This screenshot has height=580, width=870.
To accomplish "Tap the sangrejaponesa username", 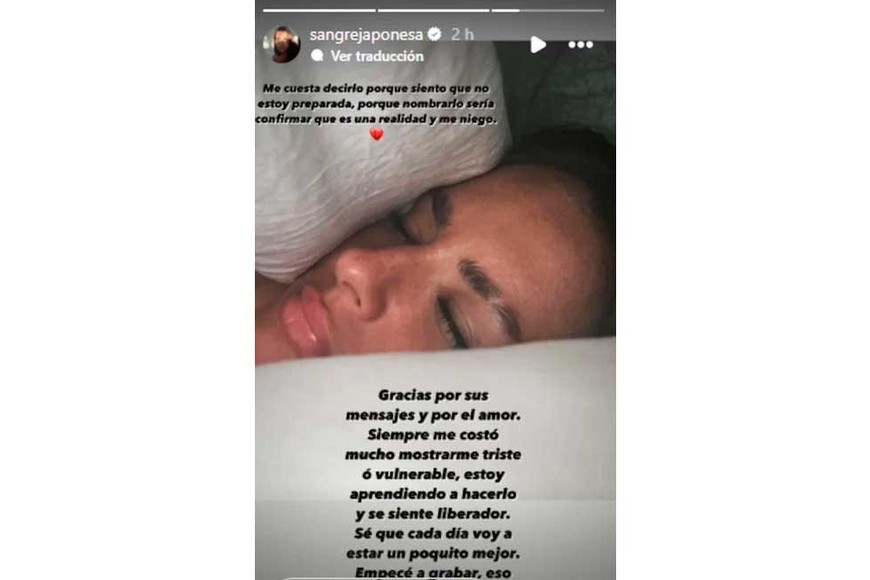I will 367,34.
